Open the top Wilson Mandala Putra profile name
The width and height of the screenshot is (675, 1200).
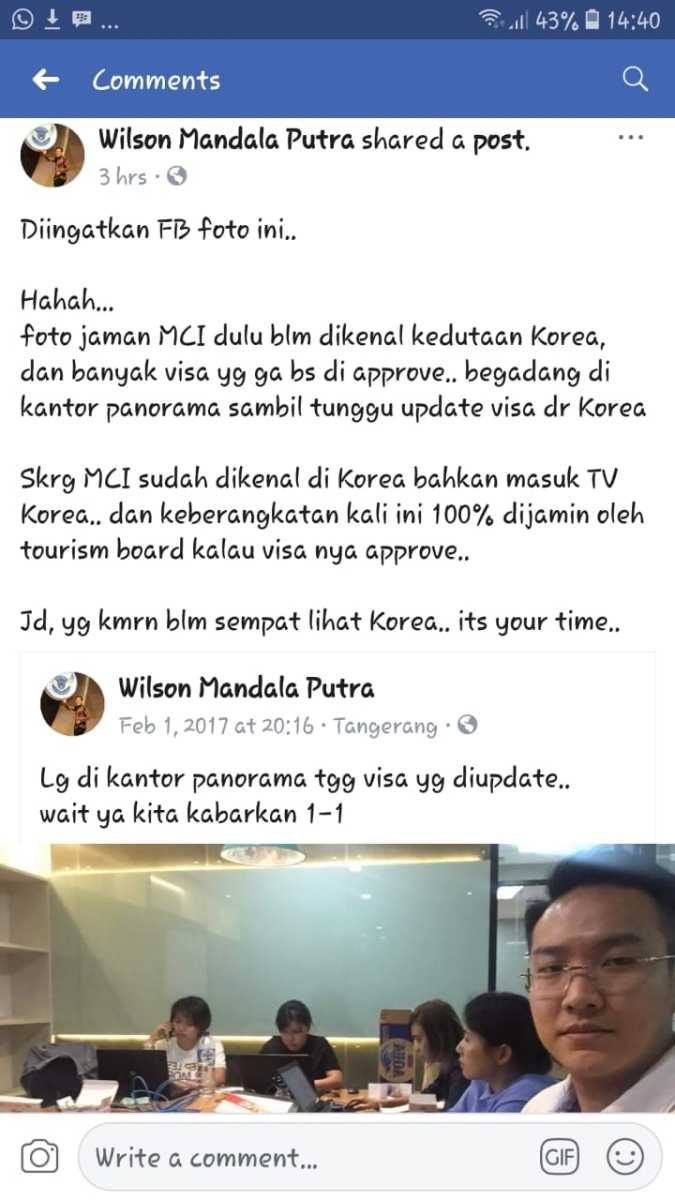(x=226, y=141)
